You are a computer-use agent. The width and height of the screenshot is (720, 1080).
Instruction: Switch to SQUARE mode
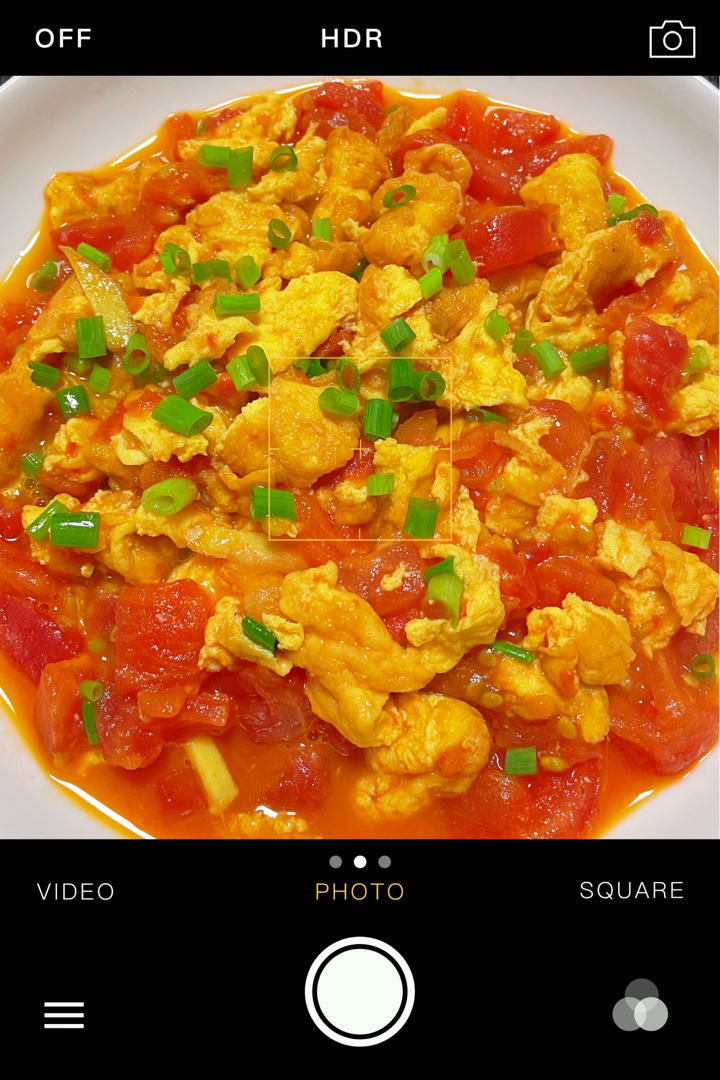pyautogui.click(x=632, y=891)
